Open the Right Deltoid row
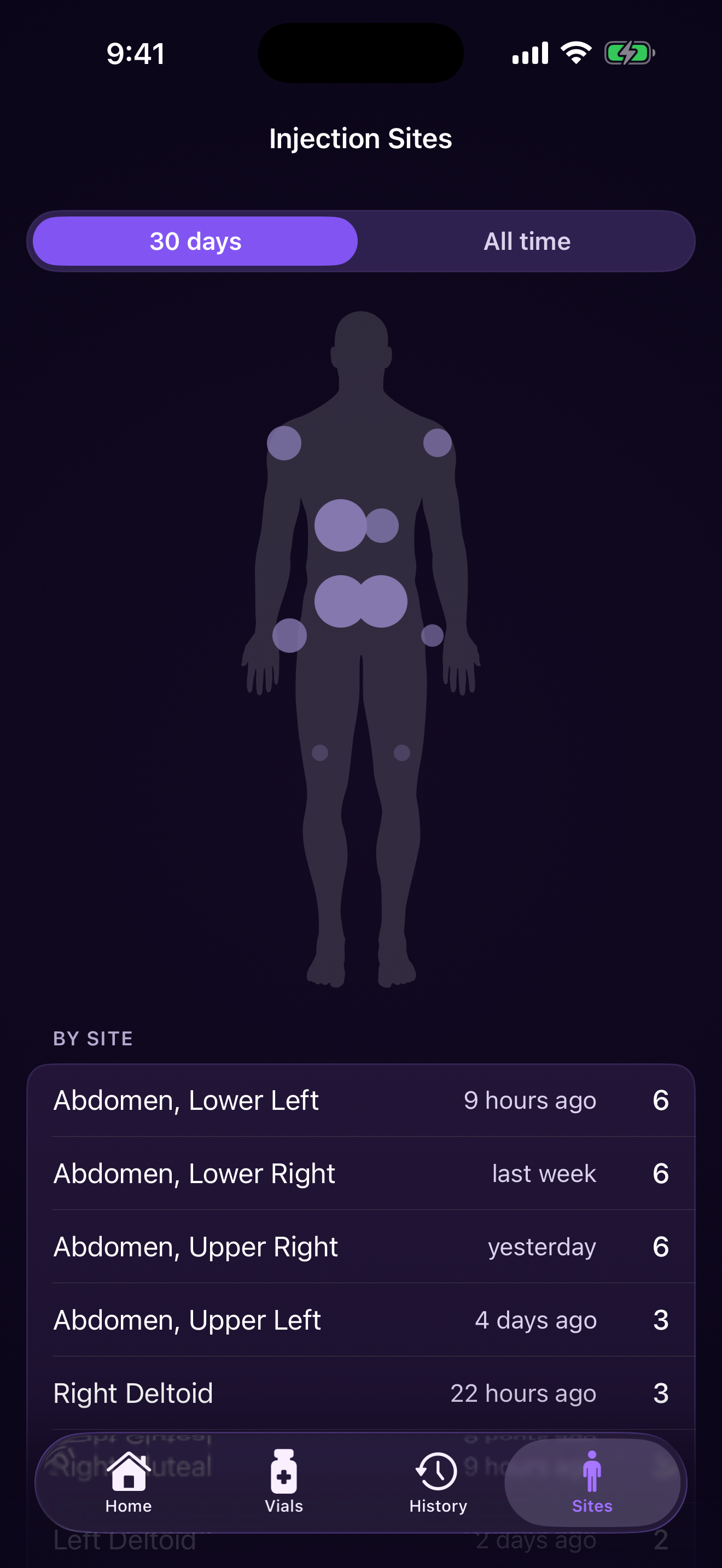The width and height of the screenshot is (722, 1568). pos(361,1393)
